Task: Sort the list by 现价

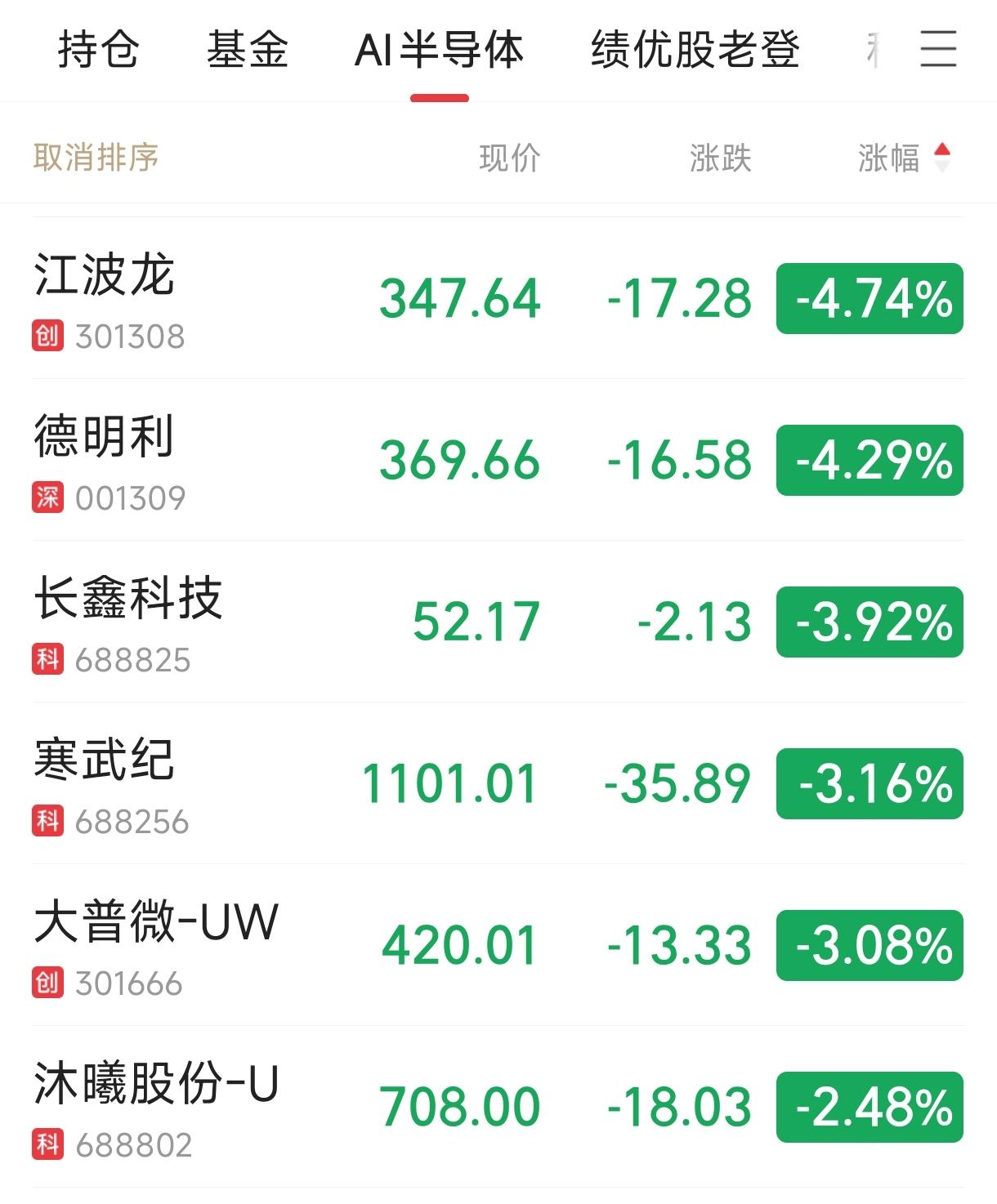Action: pyautogui.click(x=510, y=158)
